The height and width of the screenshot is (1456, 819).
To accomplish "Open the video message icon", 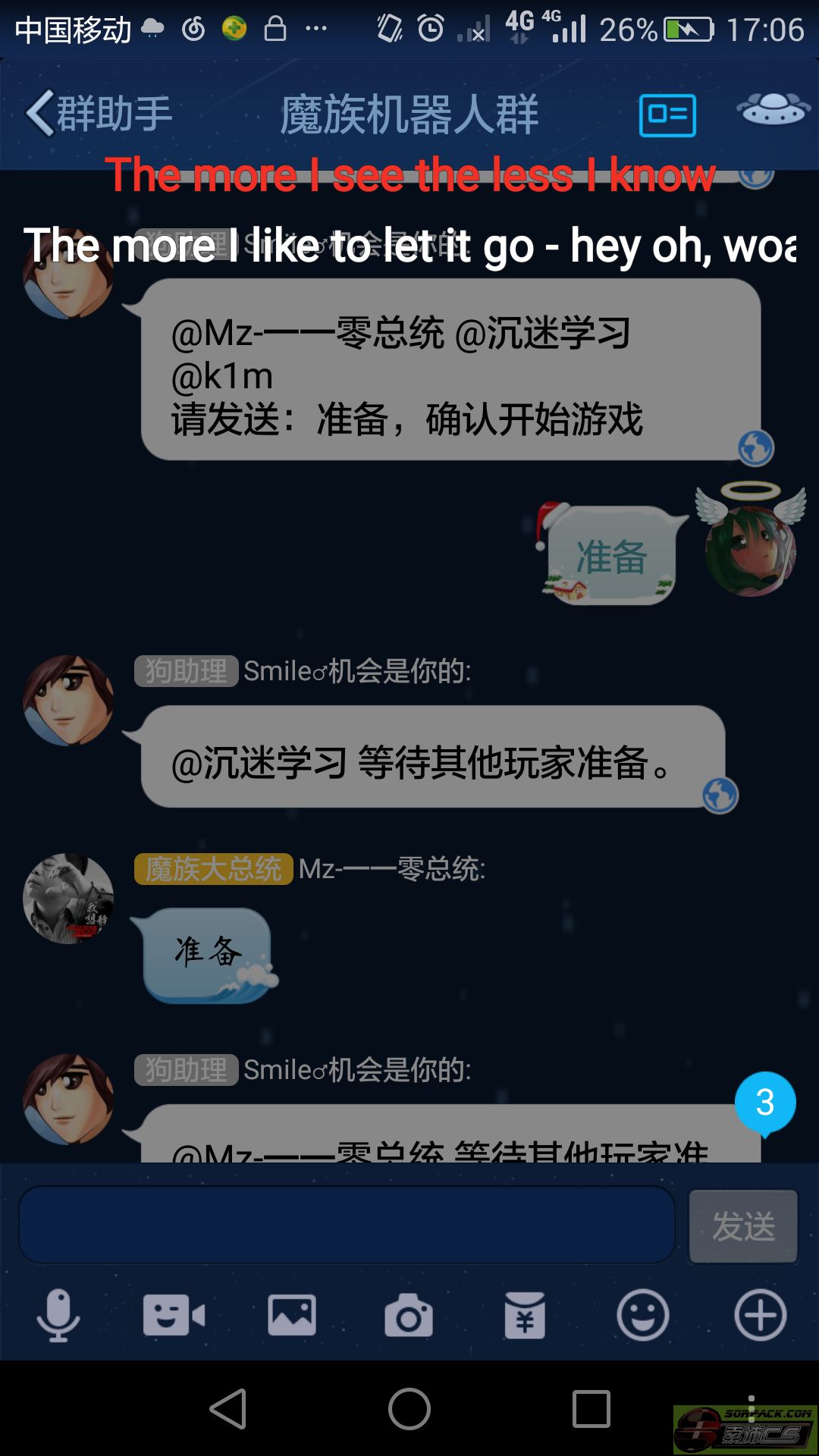I will point(174,1315).
